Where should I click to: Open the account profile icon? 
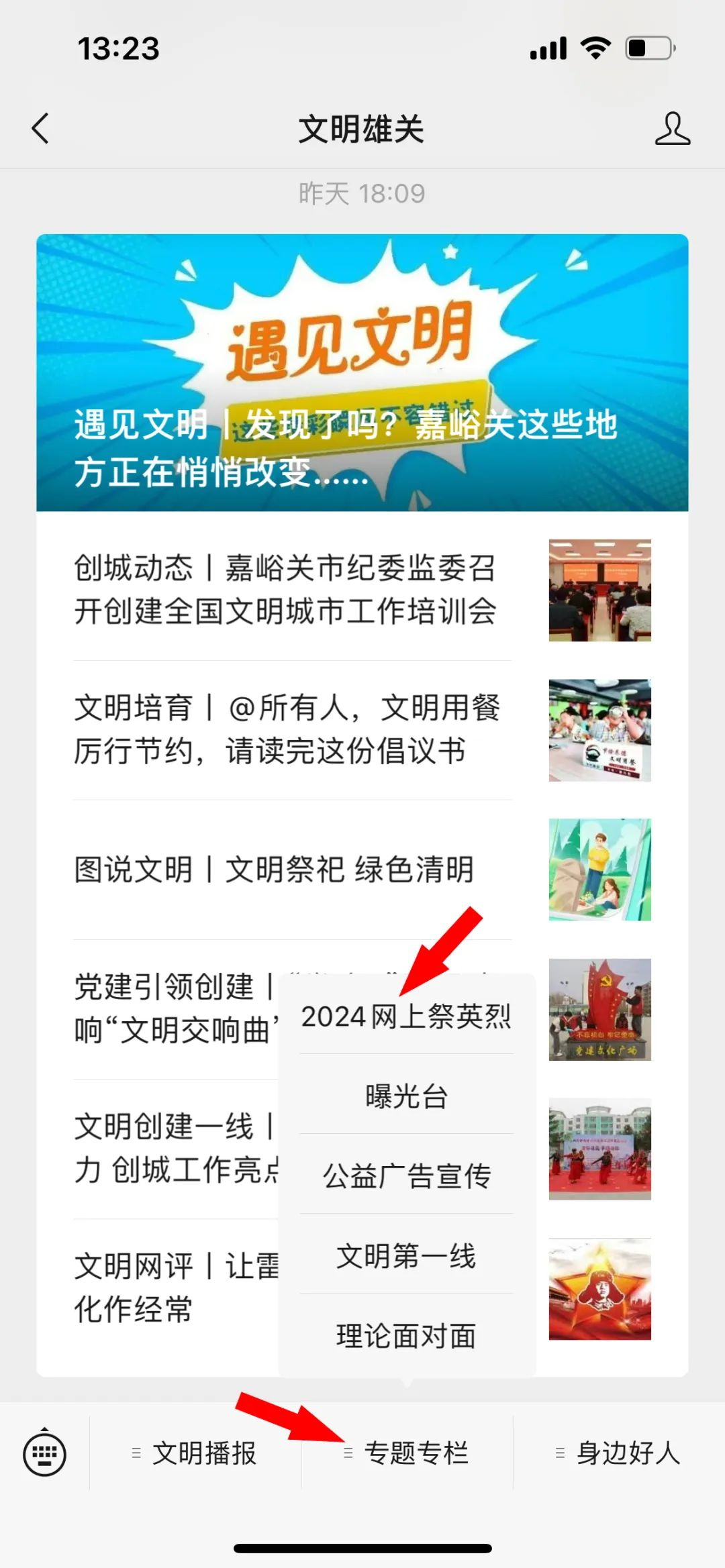click(672, 128)
